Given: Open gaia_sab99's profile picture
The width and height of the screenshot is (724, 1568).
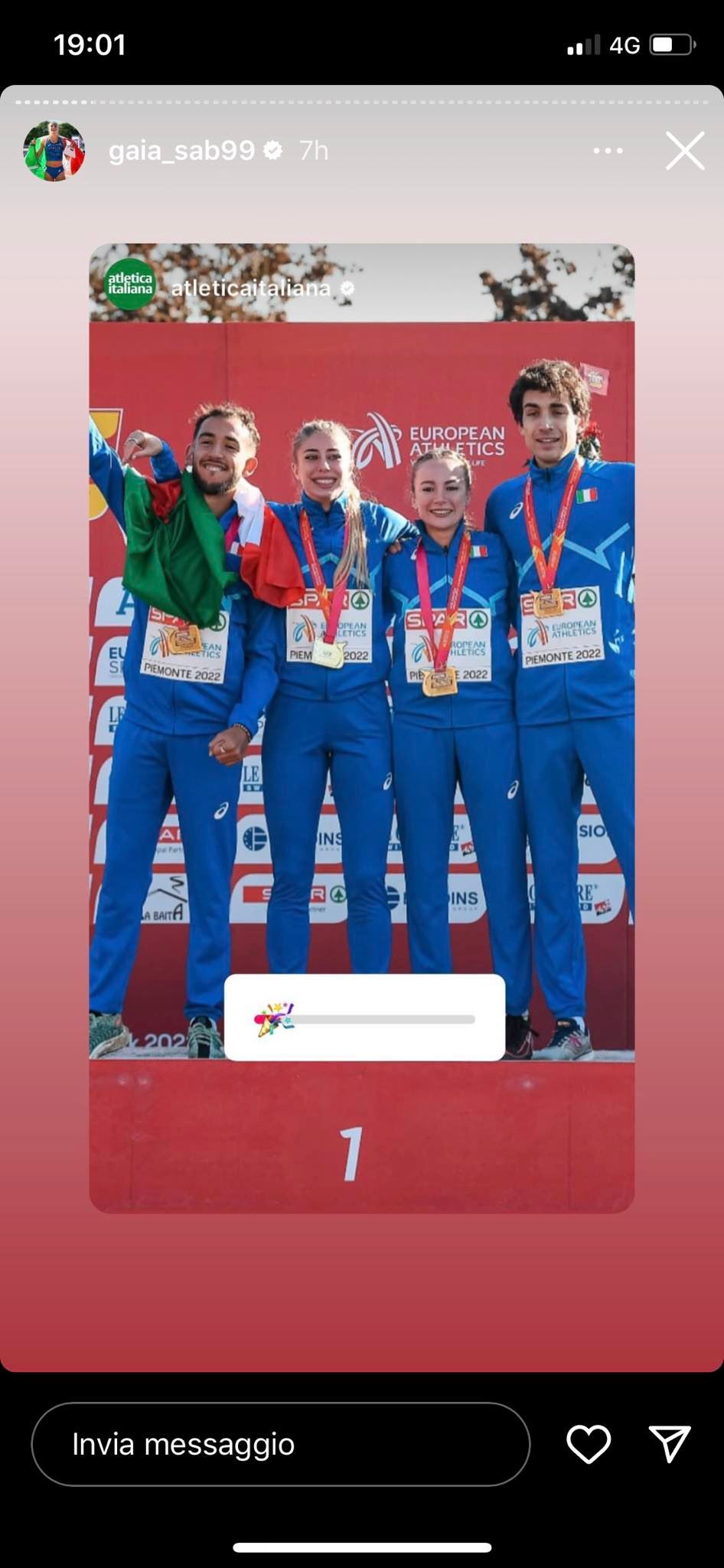Looking at the screenshot, I should (x=54, y=151).
